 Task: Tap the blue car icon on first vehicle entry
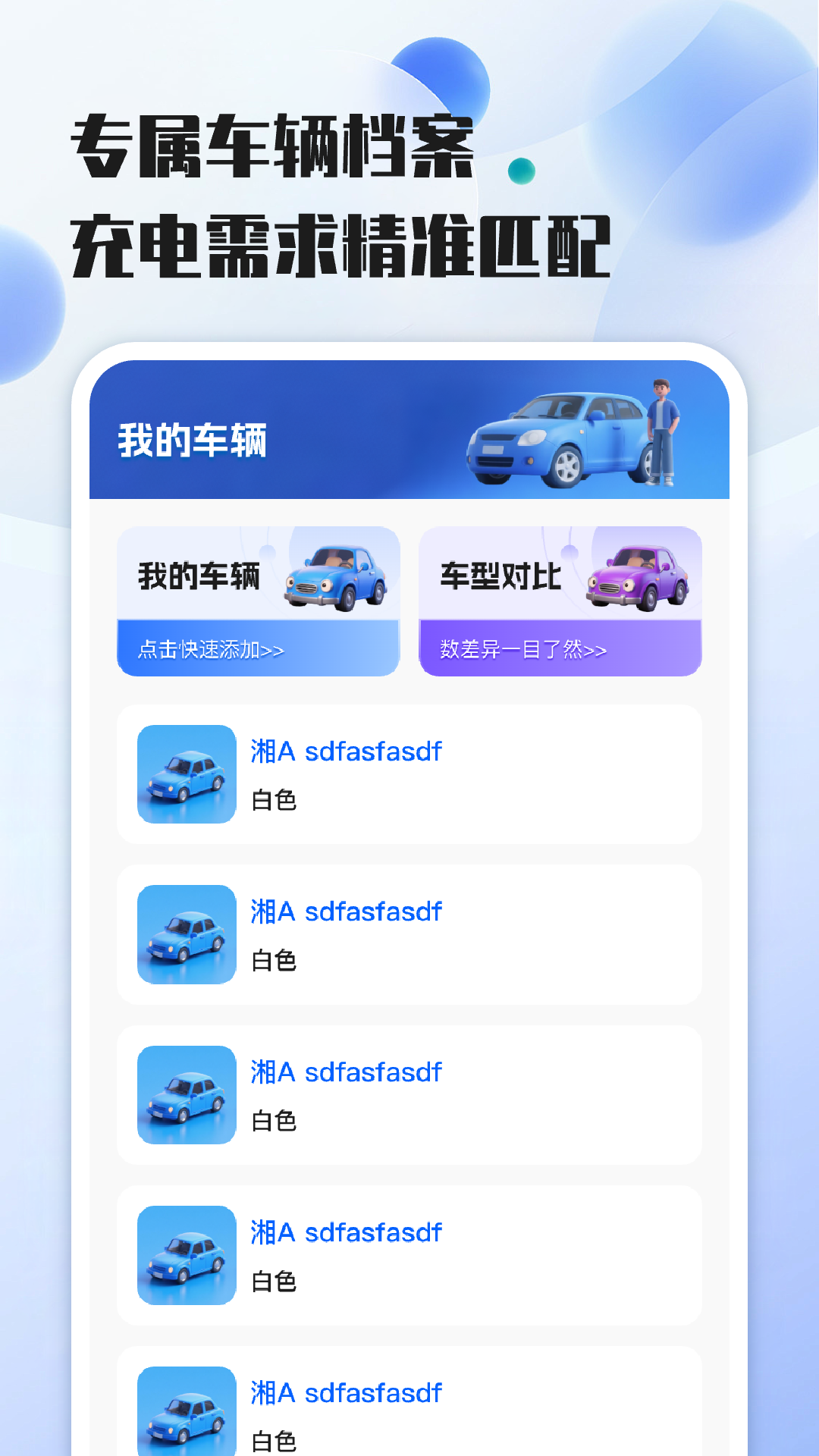point(187,775)
